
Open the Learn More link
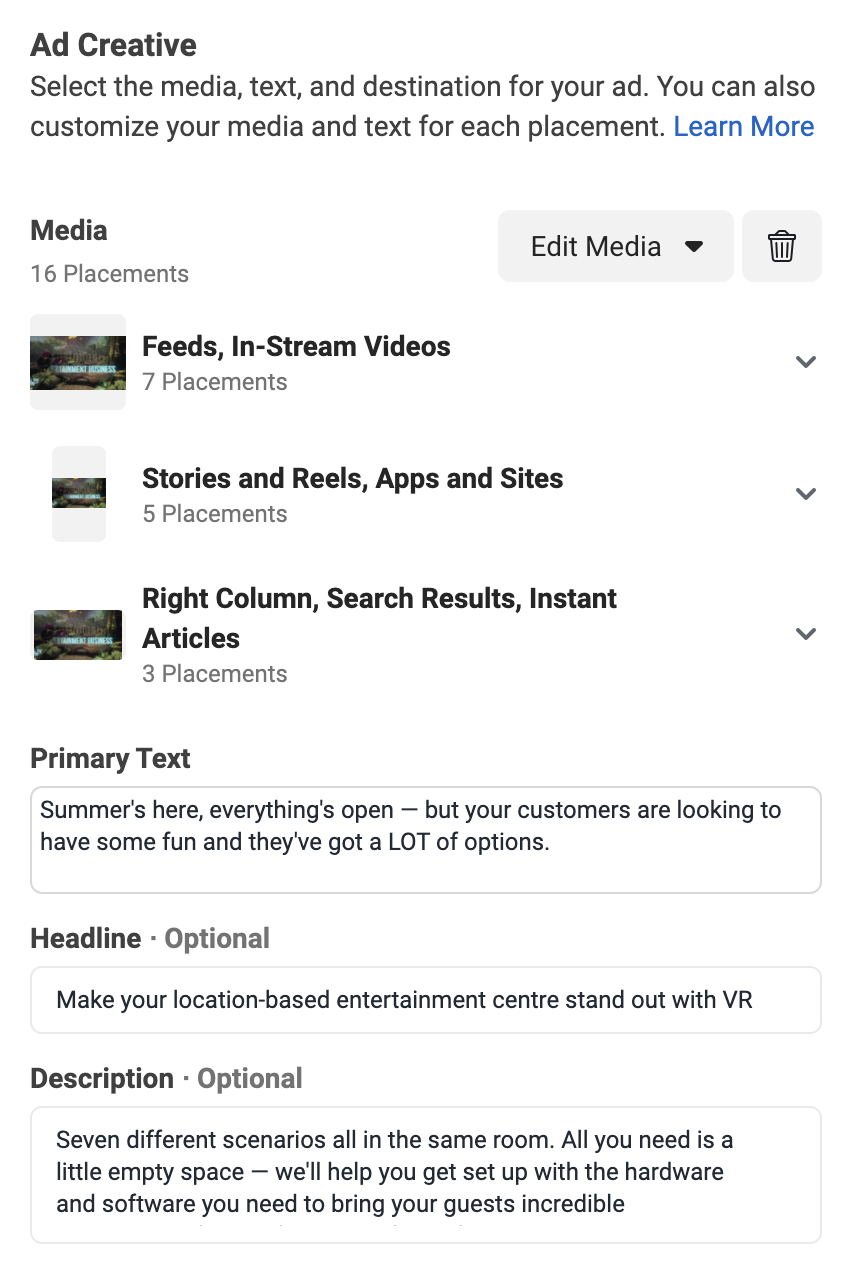click(743, 126)
